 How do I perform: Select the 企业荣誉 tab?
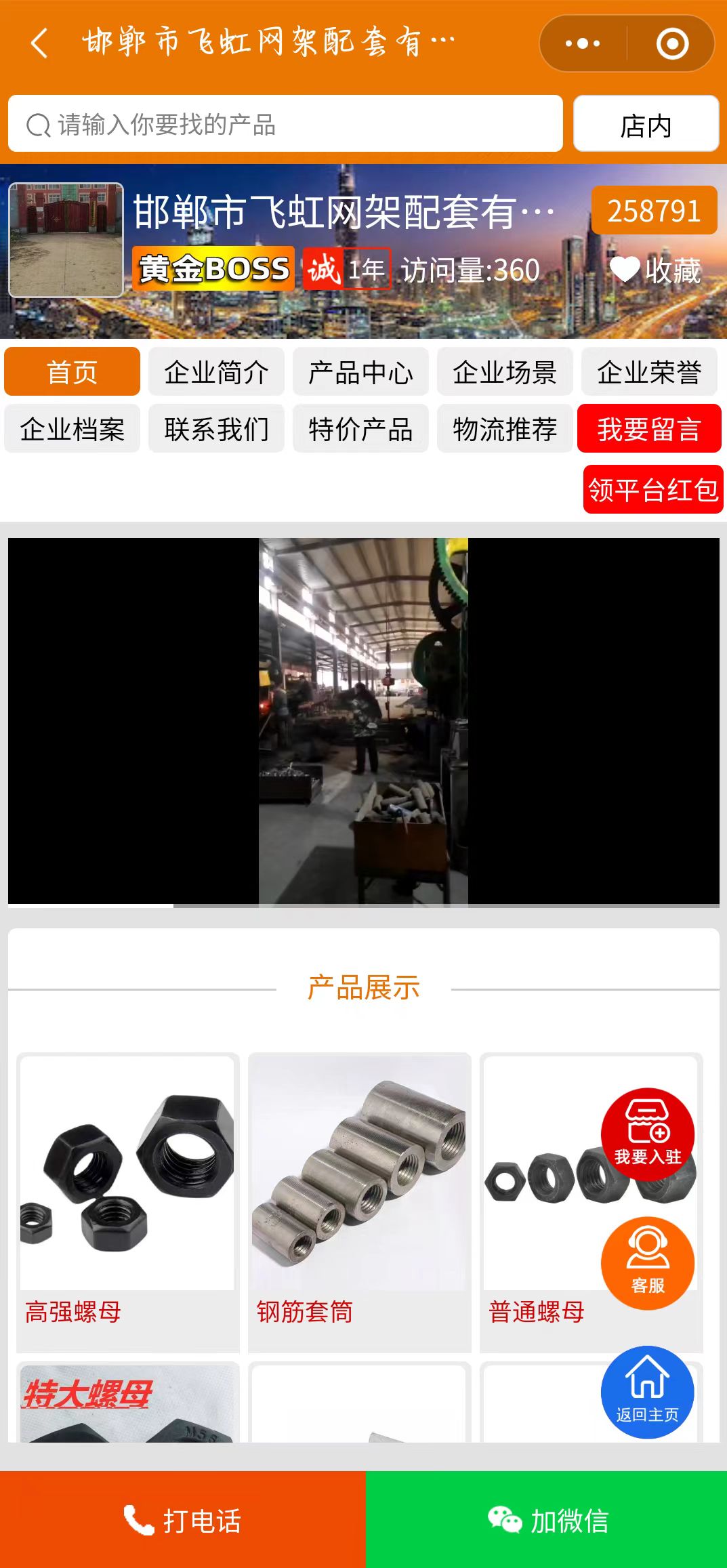[x=649, y=372]
